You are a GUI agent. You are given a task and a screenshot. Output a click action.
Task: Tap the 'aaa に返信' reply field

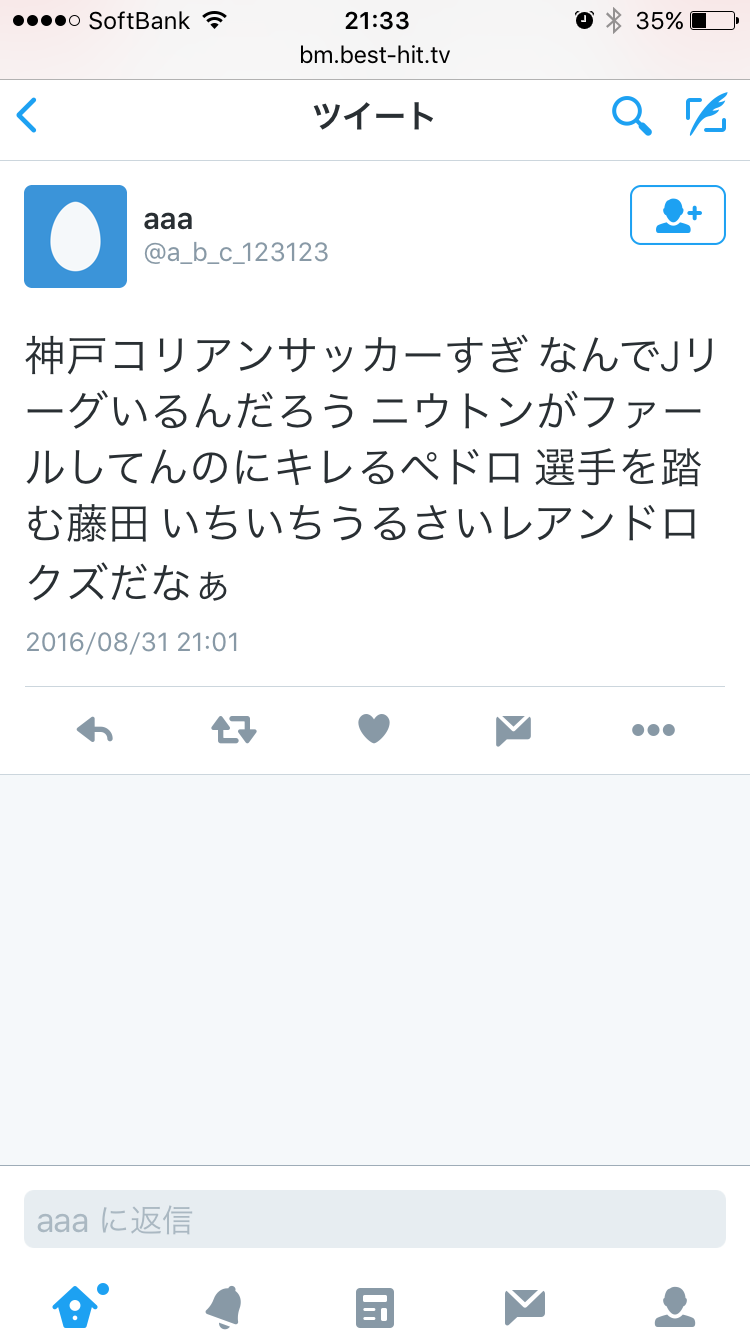[375, 1219]
